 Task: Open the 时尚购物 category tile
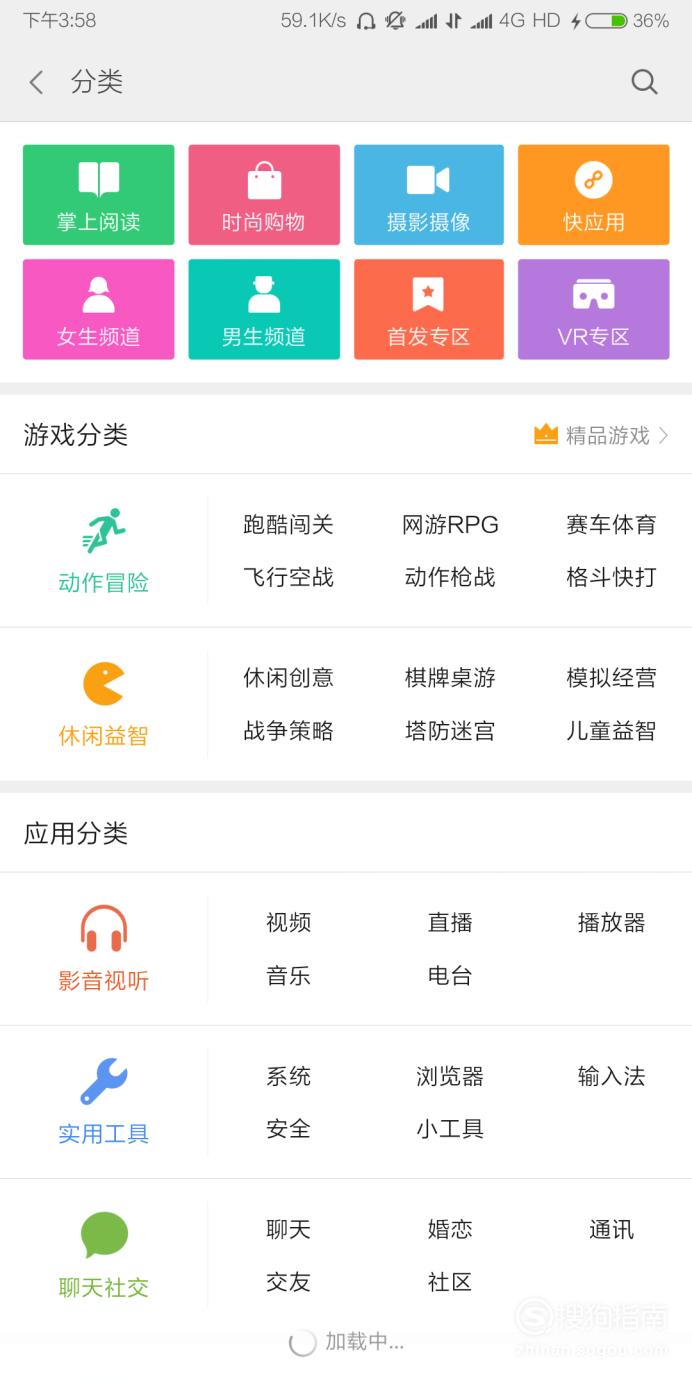coord(264,195)
